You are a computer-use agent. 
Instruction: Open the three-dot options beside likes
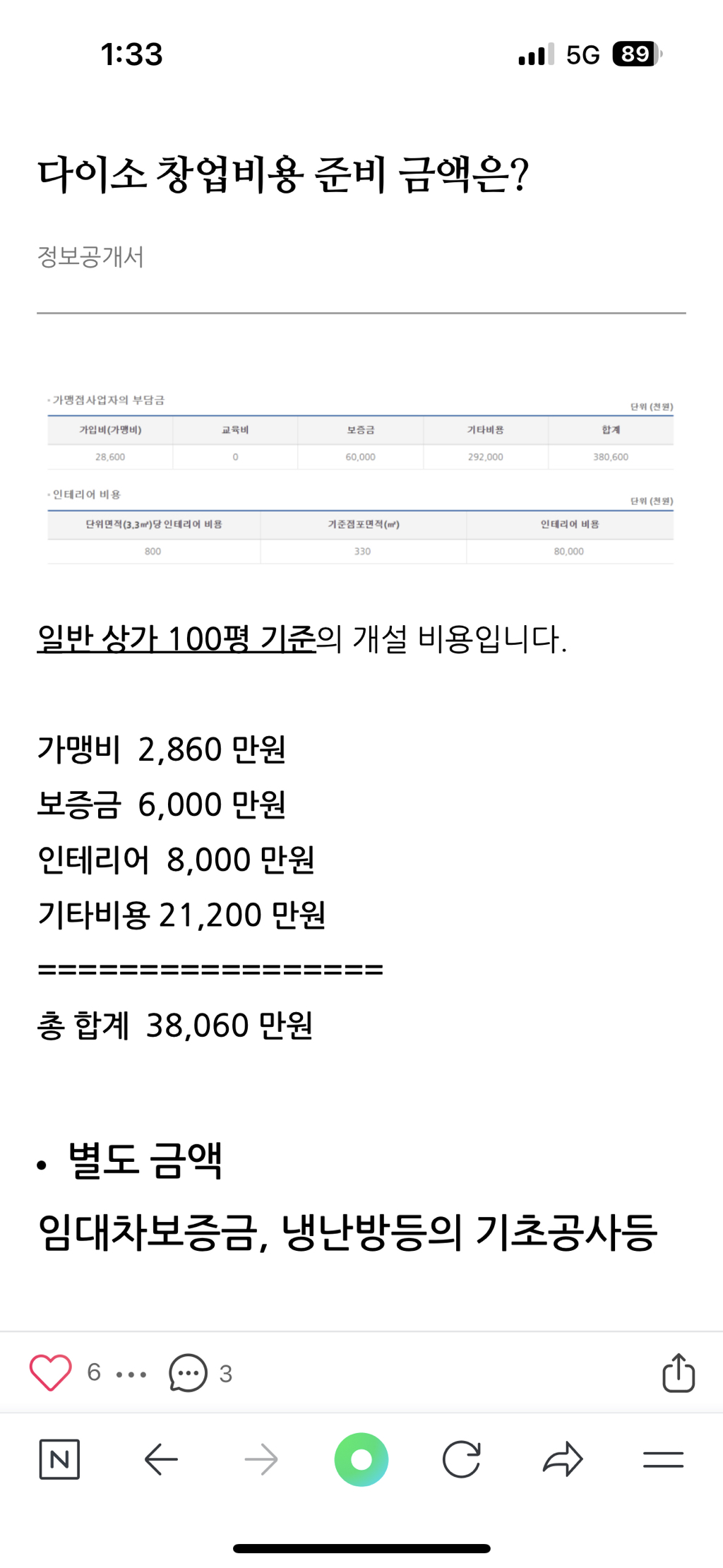131,1374
